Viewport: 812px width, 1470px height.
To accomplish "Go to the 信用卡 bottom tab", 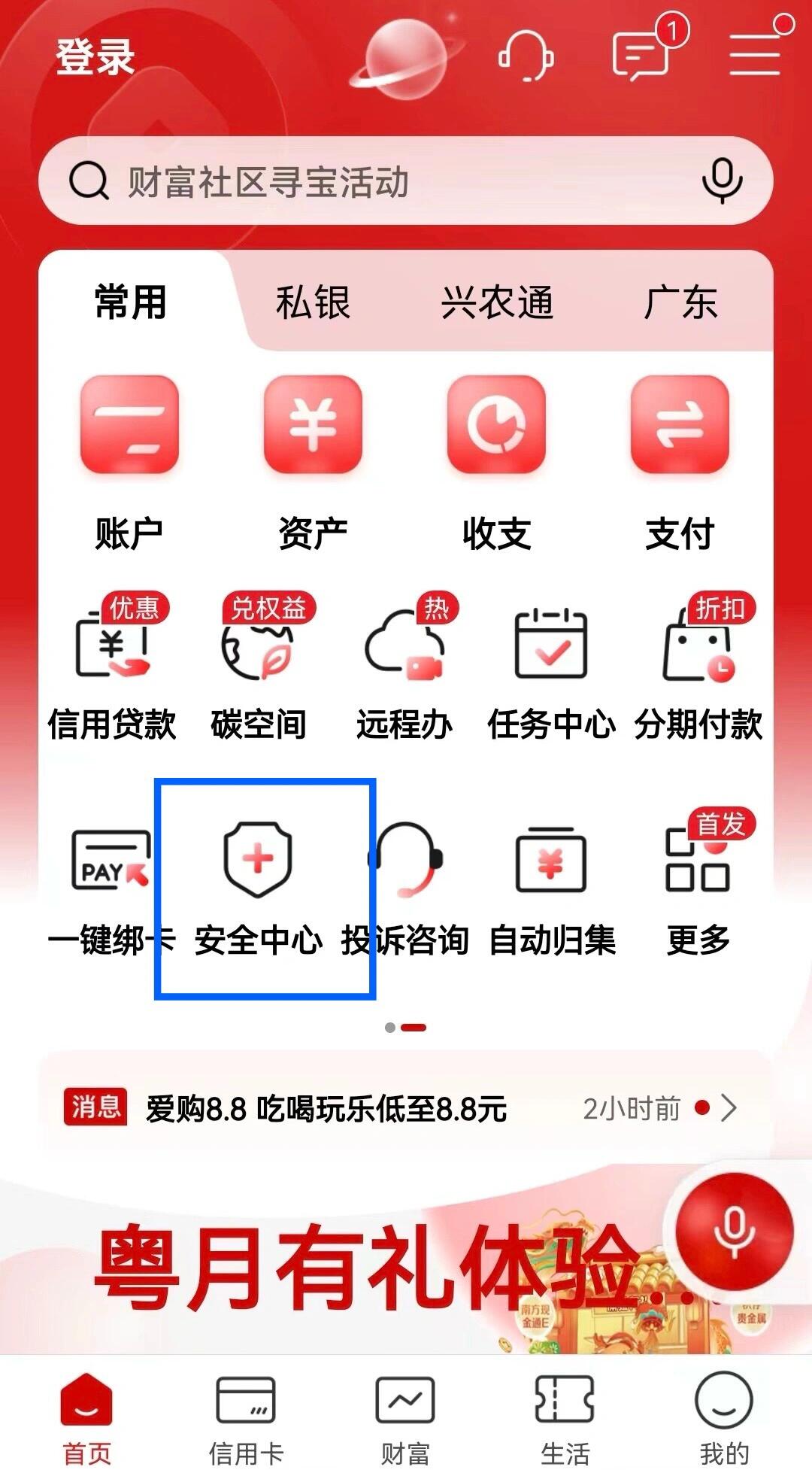I will click(246, 1416).
